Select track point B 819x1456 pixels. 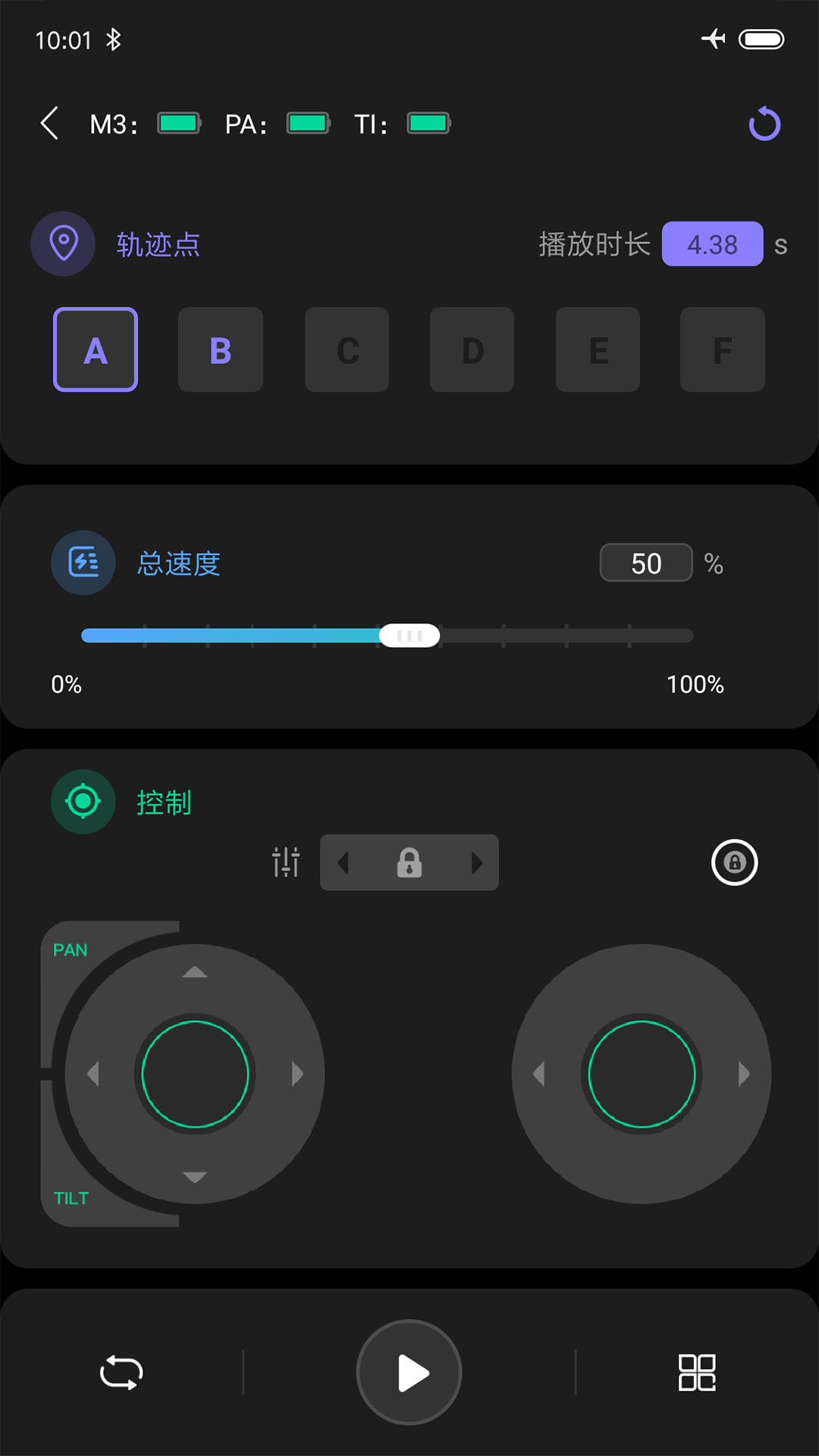point(220,350)
